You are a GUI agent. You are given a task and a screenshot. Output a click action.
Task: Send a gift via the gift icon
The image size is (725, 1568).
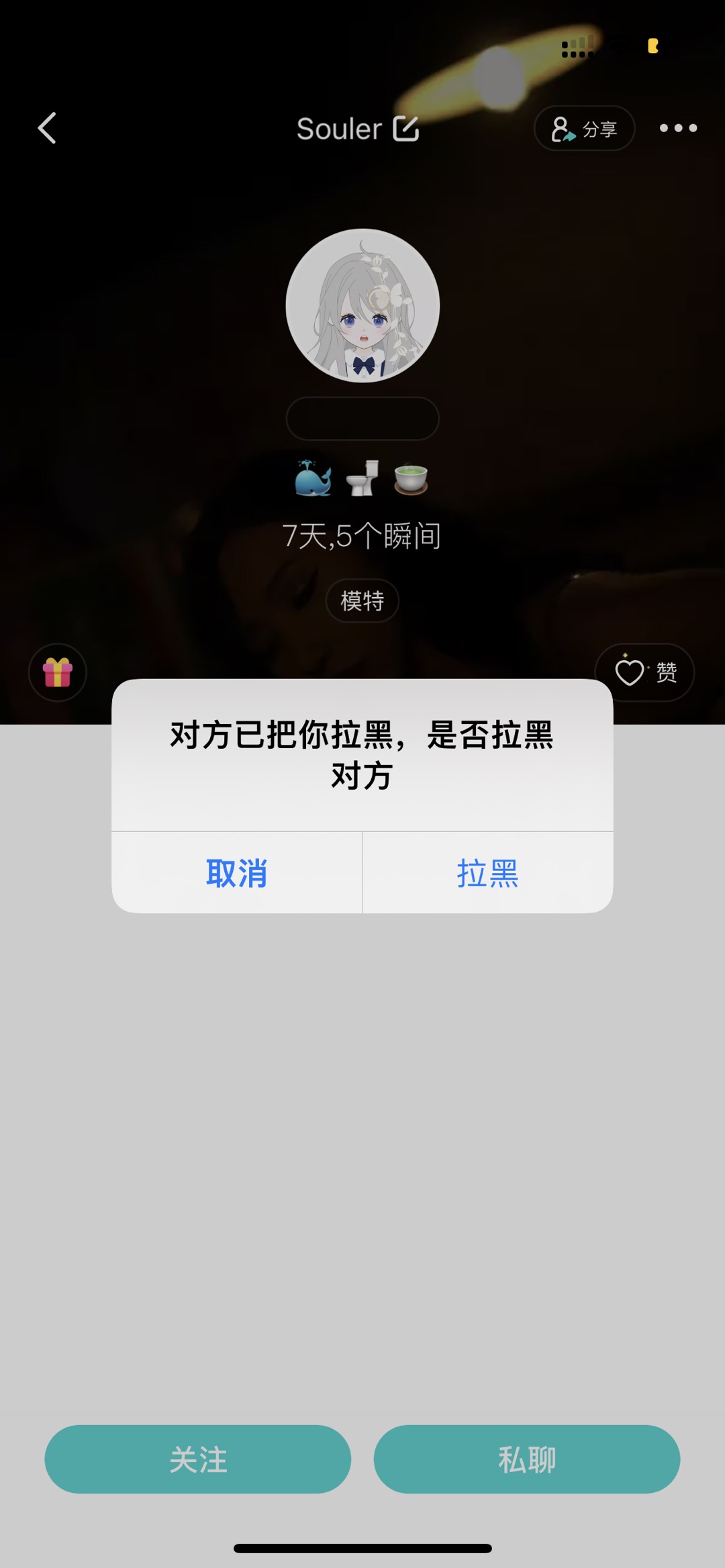coord(58,672)
